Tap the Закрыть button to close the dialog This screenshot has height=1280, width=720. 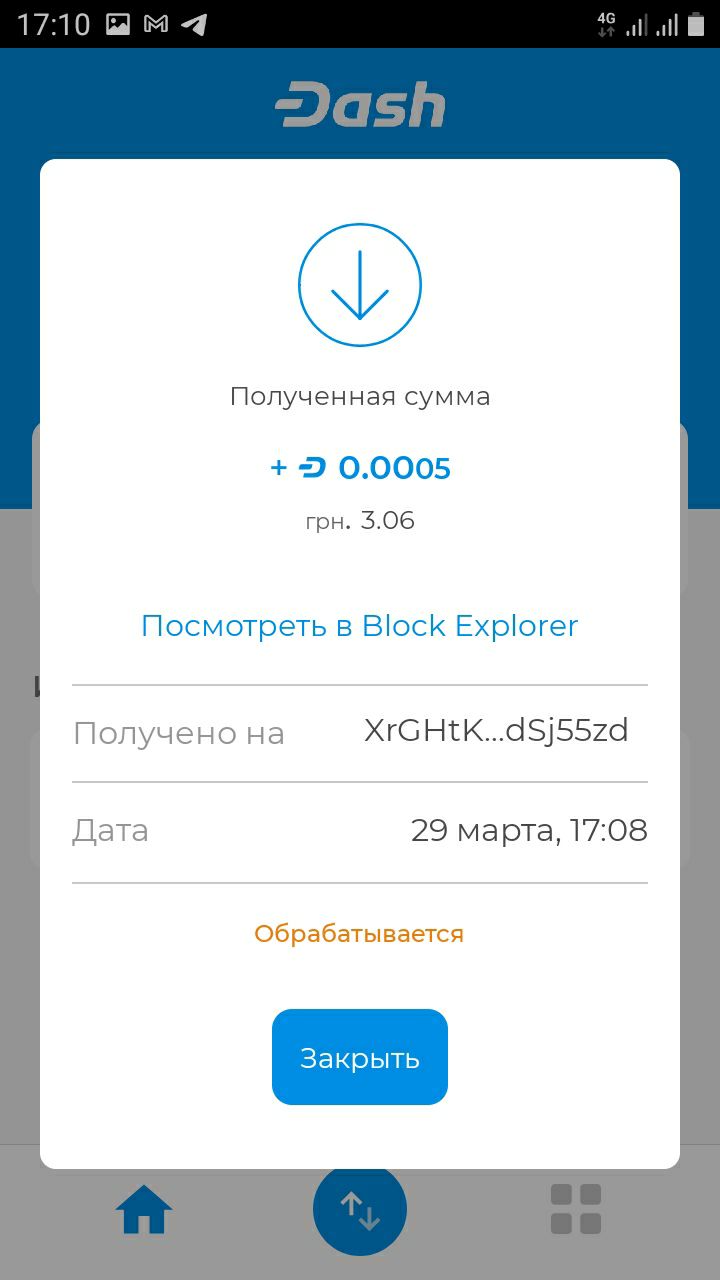360,1057
